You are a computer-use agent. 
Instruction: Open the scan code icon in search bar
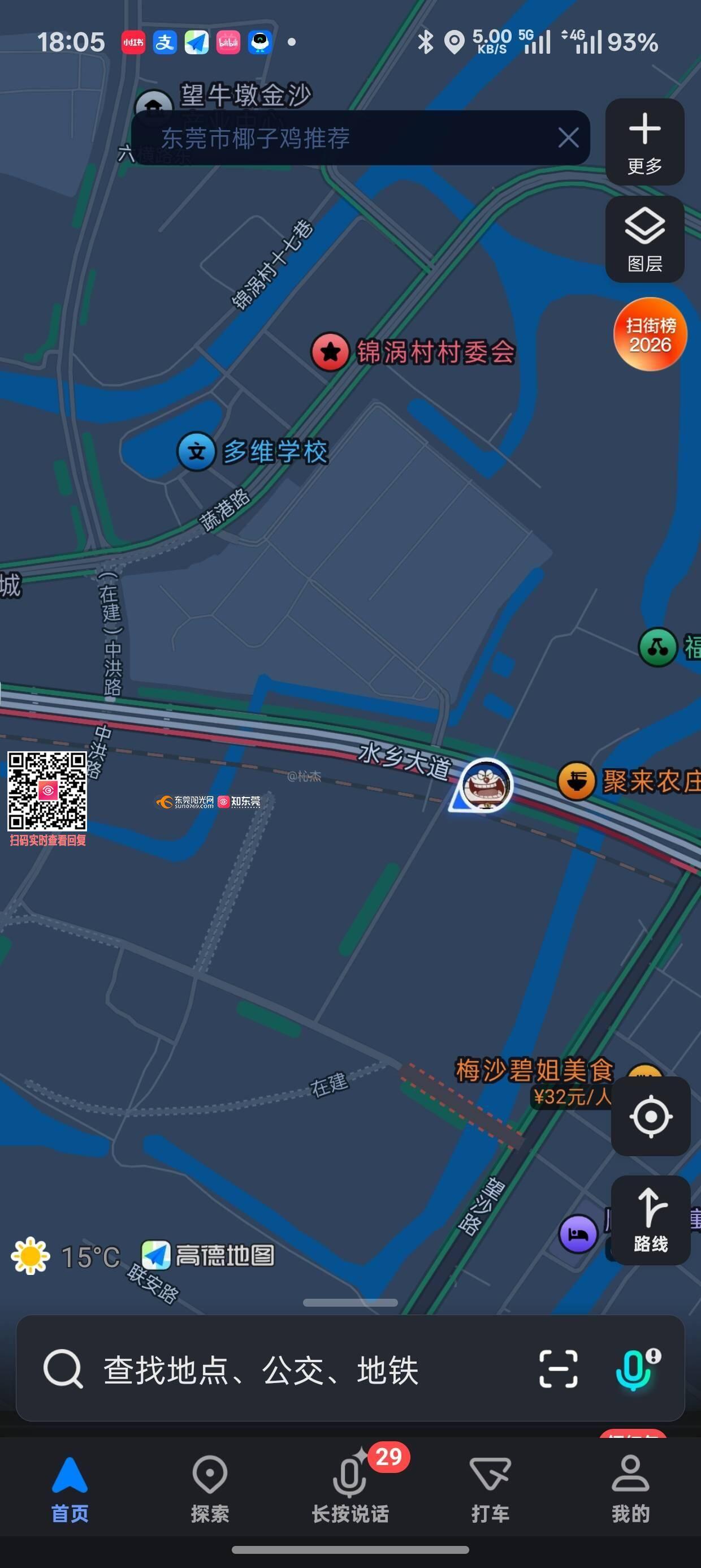click(x=558, y=1369)
